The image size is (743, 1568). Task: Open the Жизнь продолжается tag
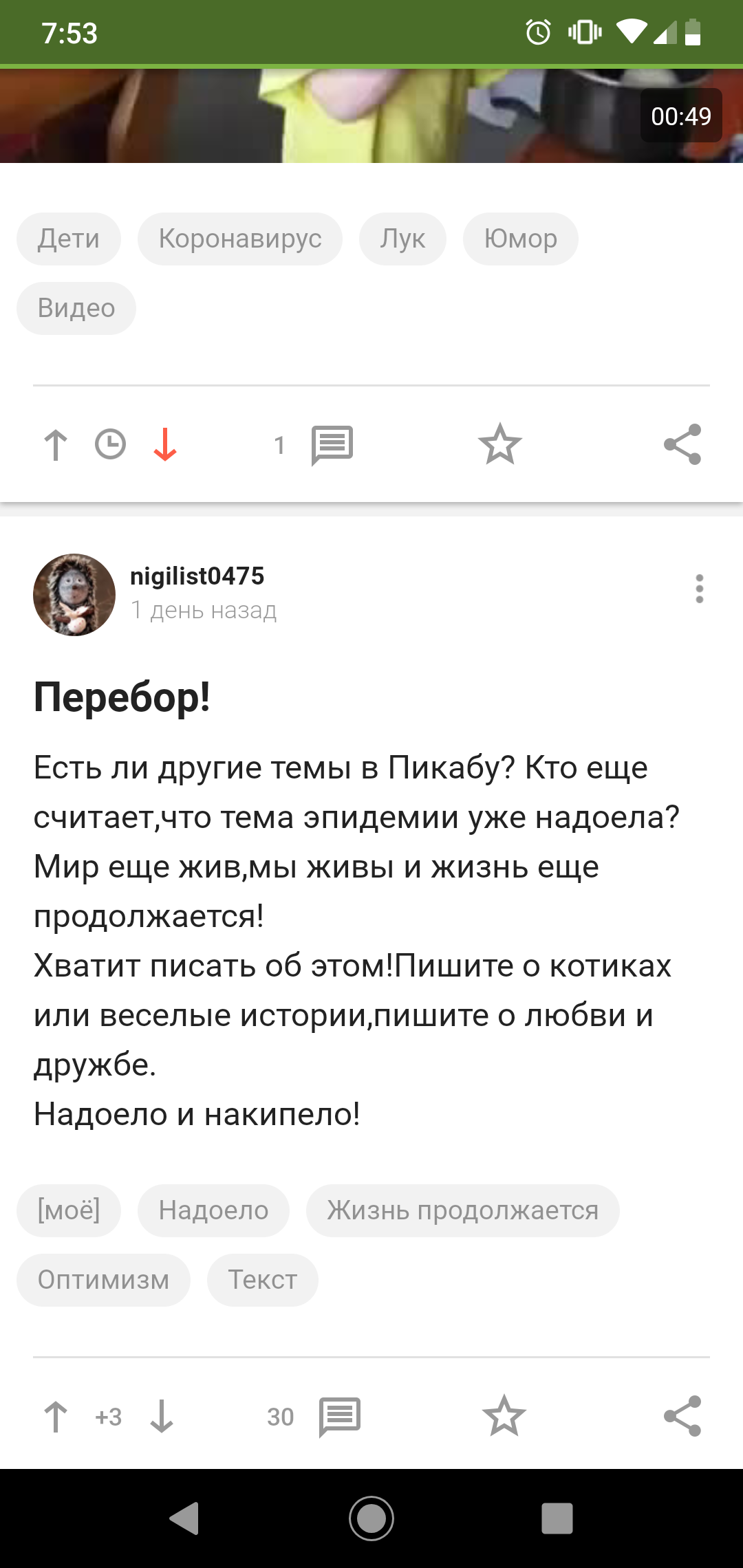pyautogui.click(x=462, y=1210)
